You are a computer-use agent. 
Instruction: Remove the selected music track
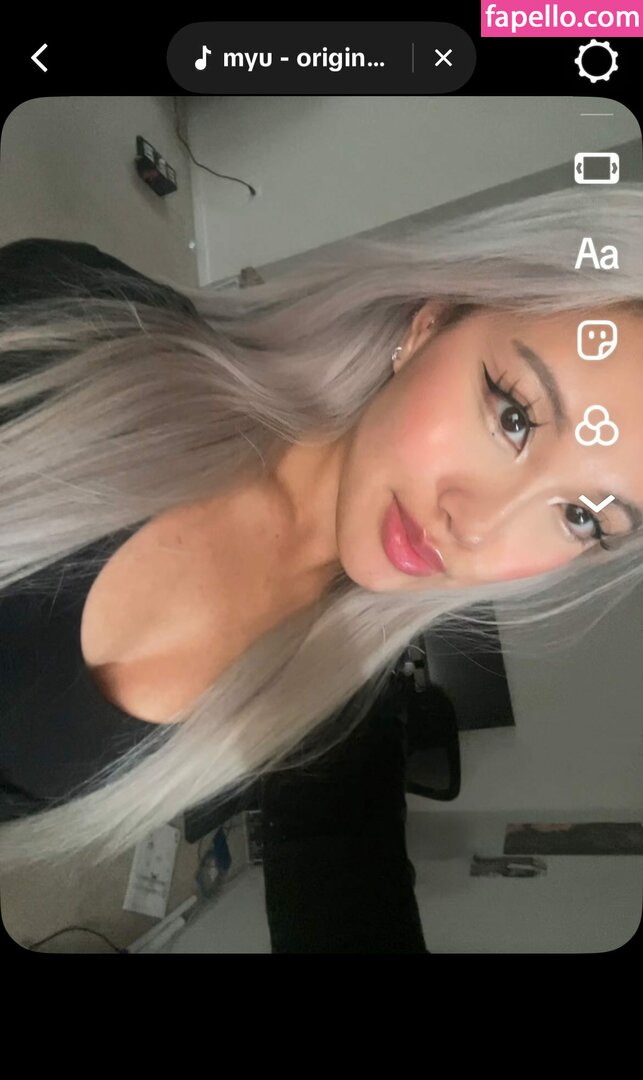[443, 58]
